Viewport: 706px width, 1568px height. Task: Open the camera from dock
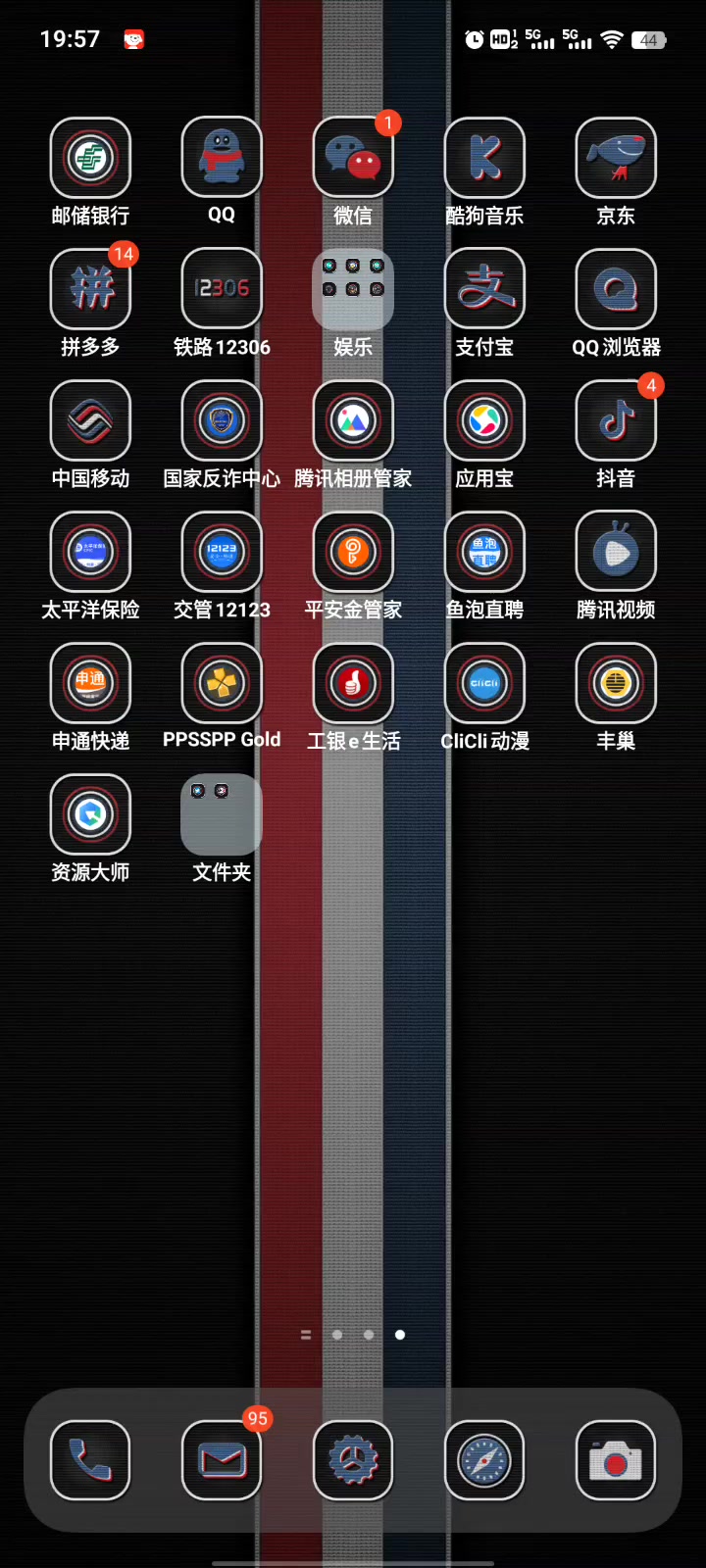(x=616, y=1460)
